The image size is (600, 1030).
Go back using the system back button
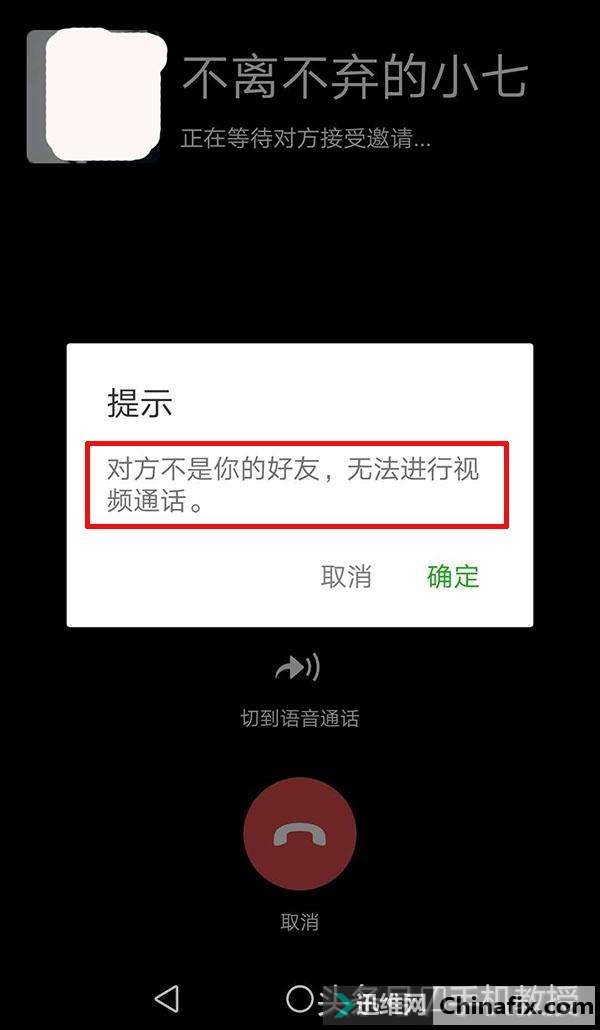(x=167, y=997)
